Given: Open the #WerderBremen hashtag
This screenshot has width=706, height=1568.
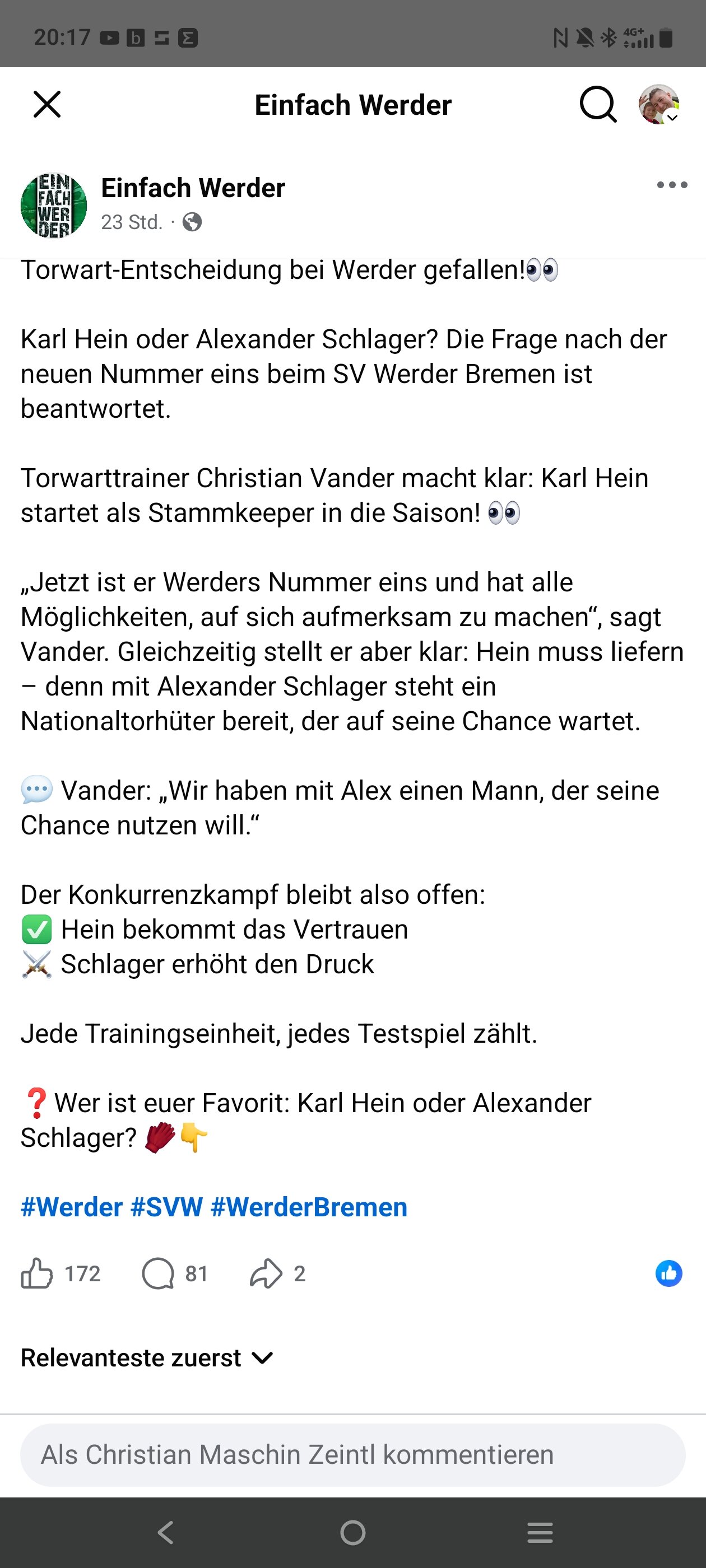Looking at the screenshot, I should [x=309, y=1207].
